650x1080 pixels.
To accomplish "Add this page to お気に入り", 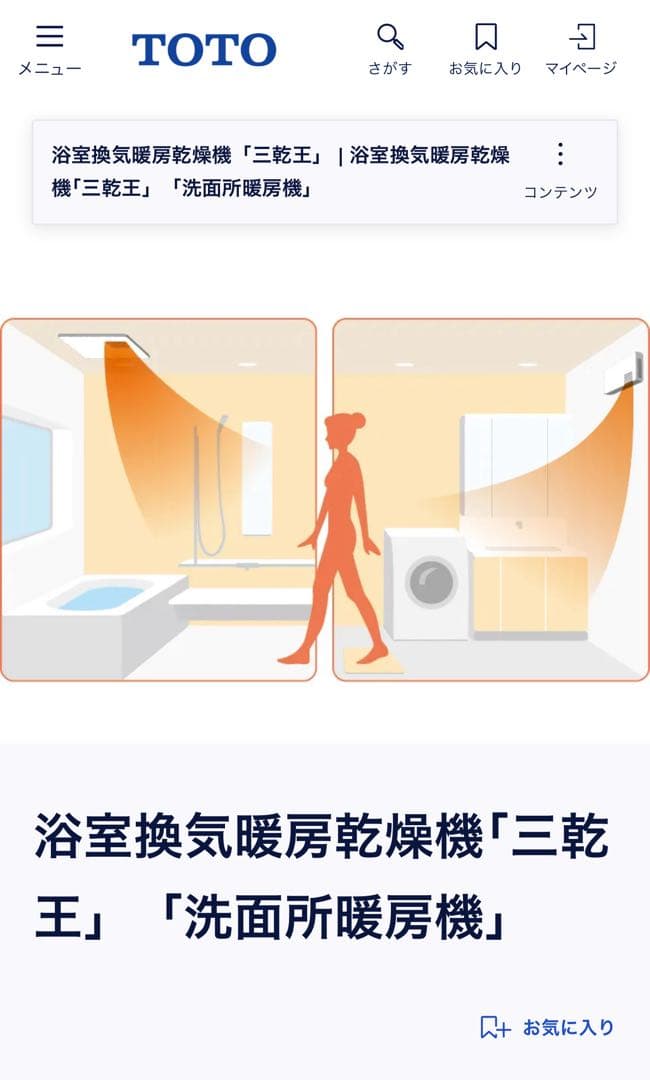I will pyautogui.click(x=547, y=1027).
